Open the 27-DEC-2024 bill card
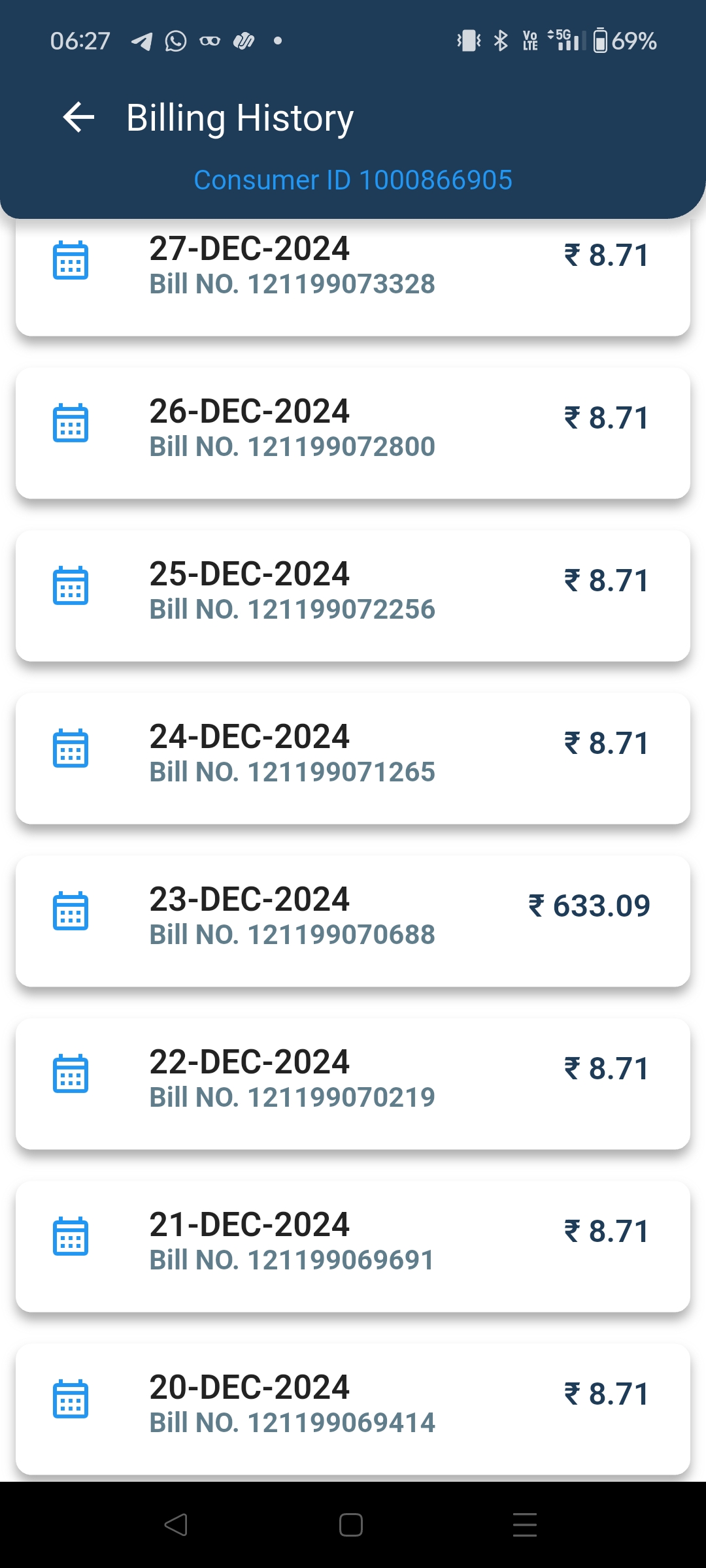Image resolution: width=706 pixels, height=1568 pixels. tap(353, 277)
